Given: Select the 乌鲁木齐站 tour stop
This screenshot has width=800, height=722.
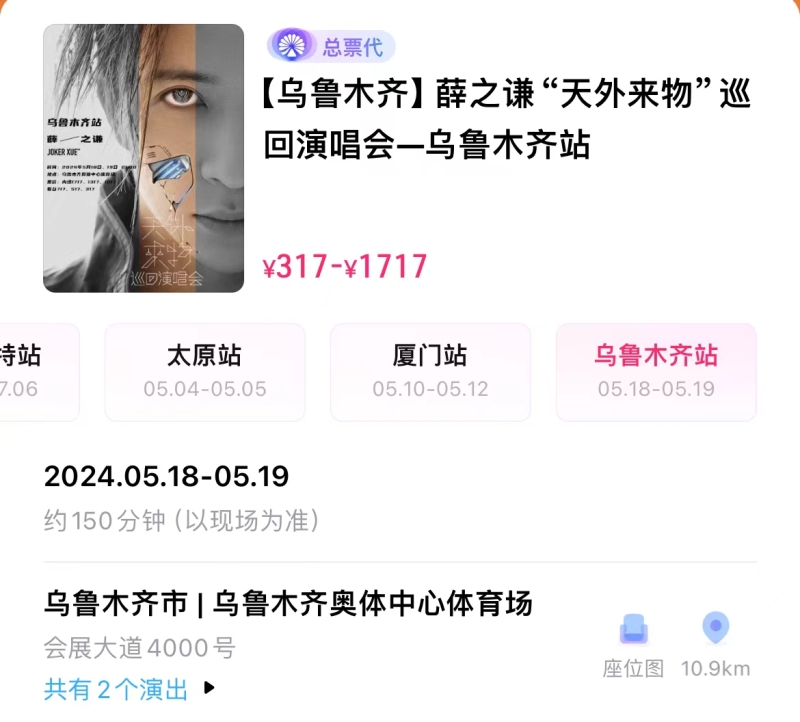Looking at the screenshot, I should [x=656, y=371].
